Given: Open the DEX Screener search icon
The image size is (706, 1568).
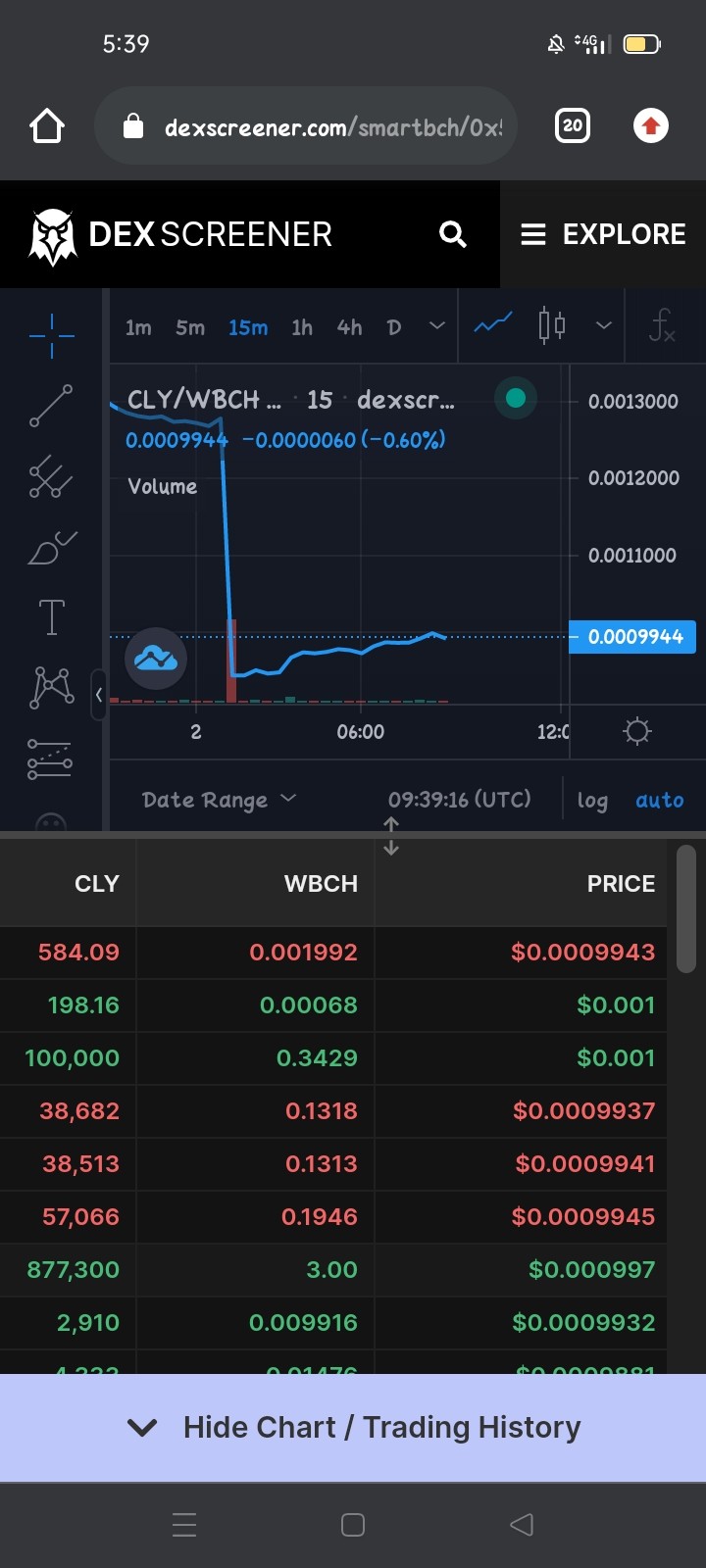Looking at the screenshot, I should pos(452,234).
